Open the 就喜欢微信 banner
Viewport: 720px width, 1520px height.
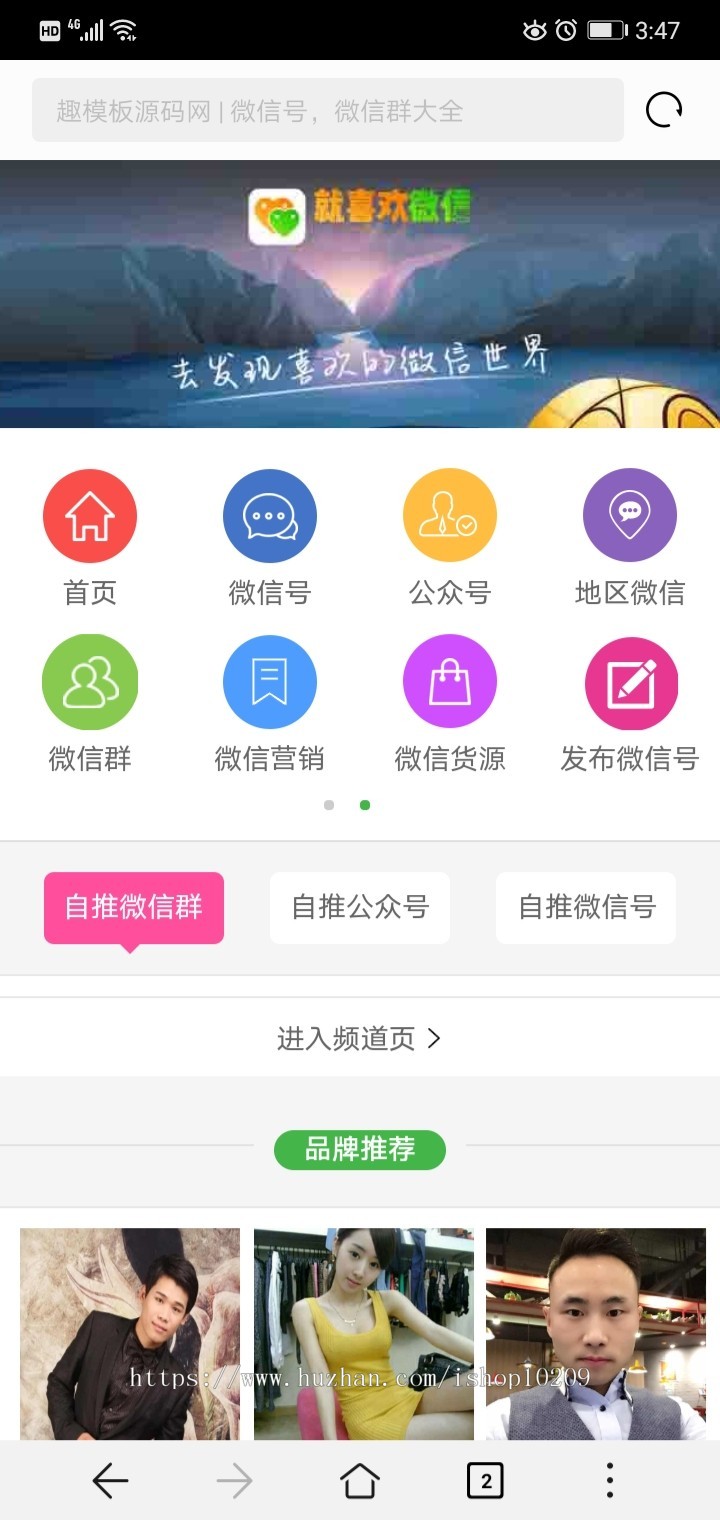360,294
